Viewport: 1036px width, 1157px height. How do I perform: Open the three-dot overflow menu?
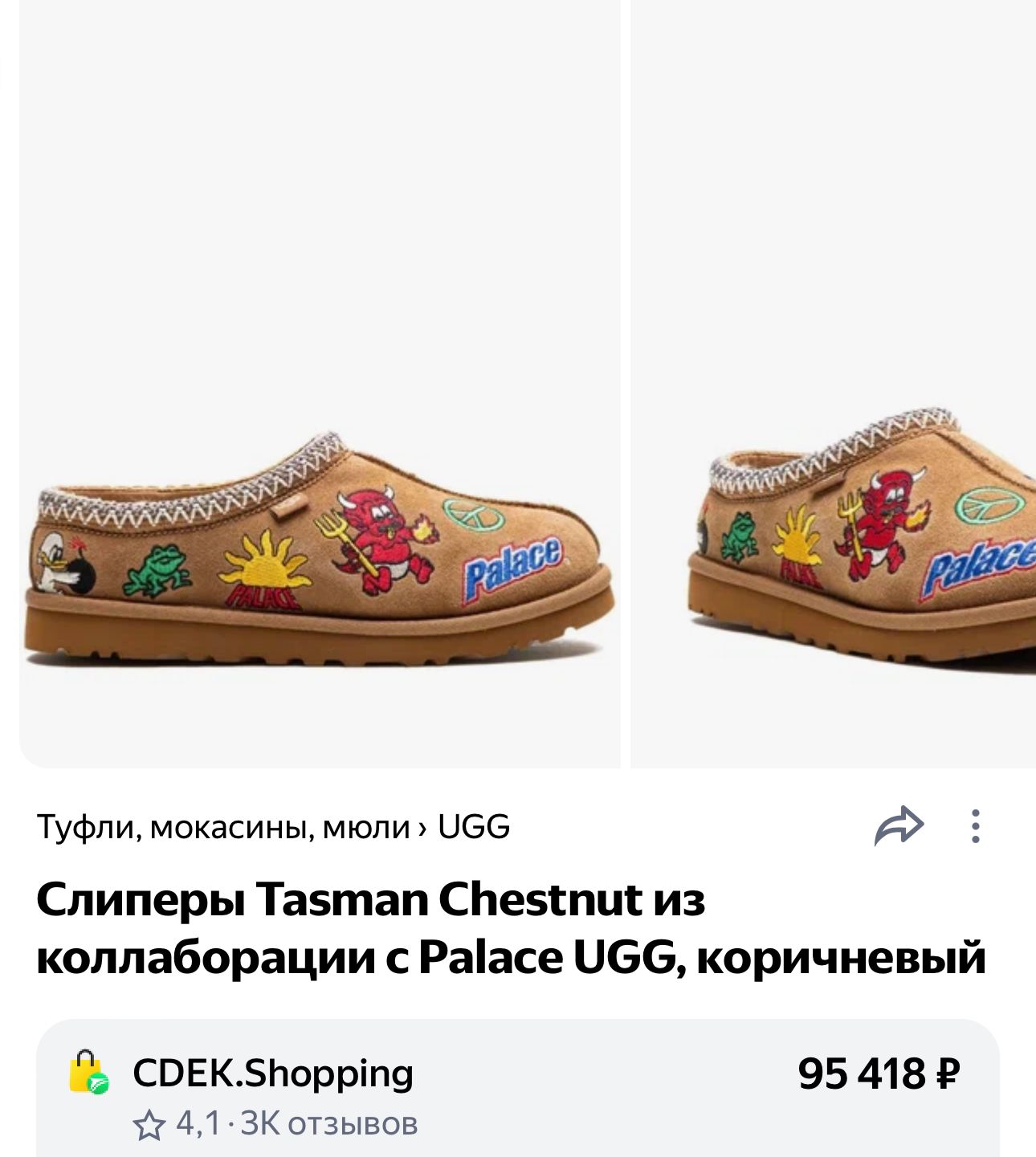[975, 825]
